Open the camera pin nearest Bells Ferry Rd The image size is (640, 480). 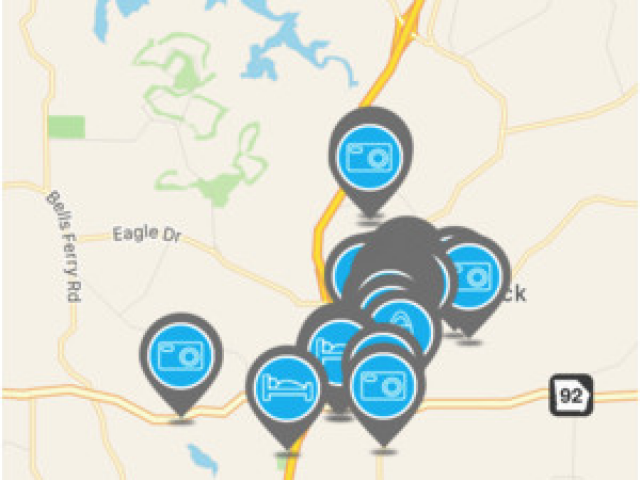click(x=181, y=355)
